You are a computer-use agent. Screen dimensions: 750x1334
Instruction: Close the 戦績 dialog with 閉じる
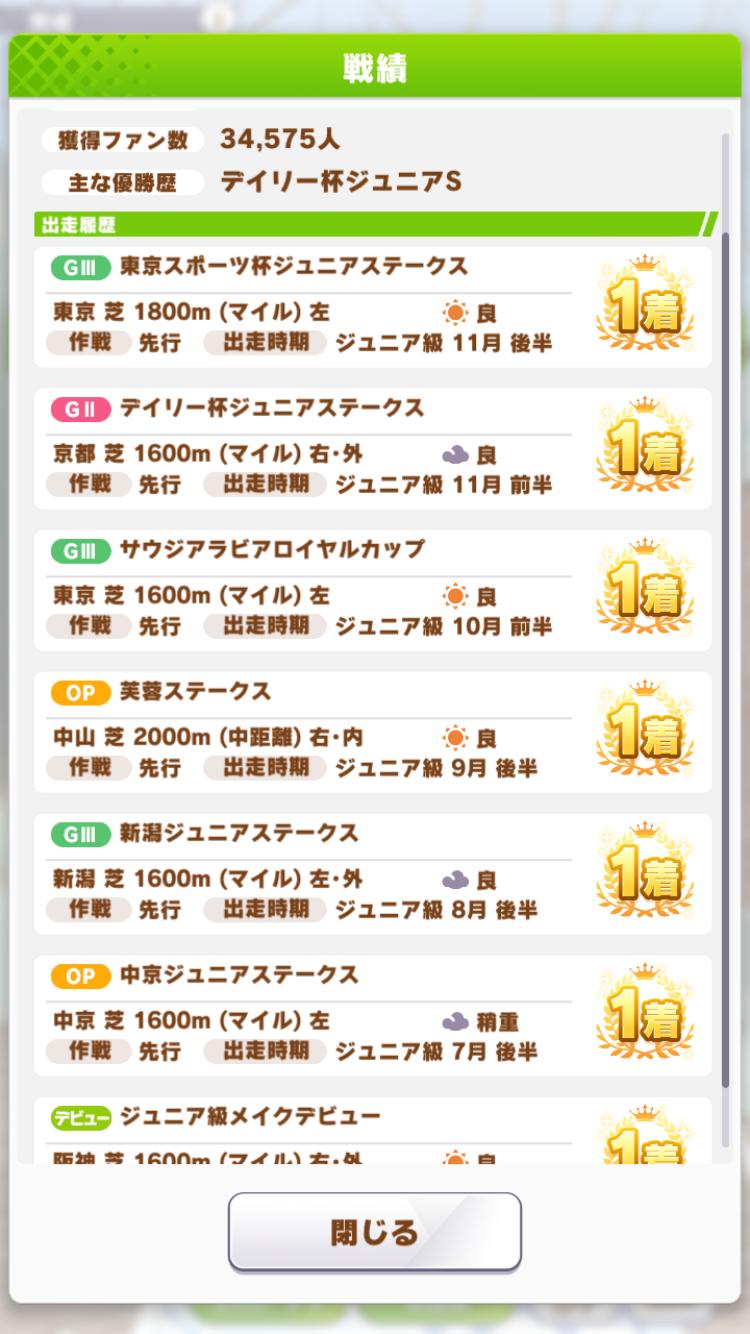tap(374, 1231)
